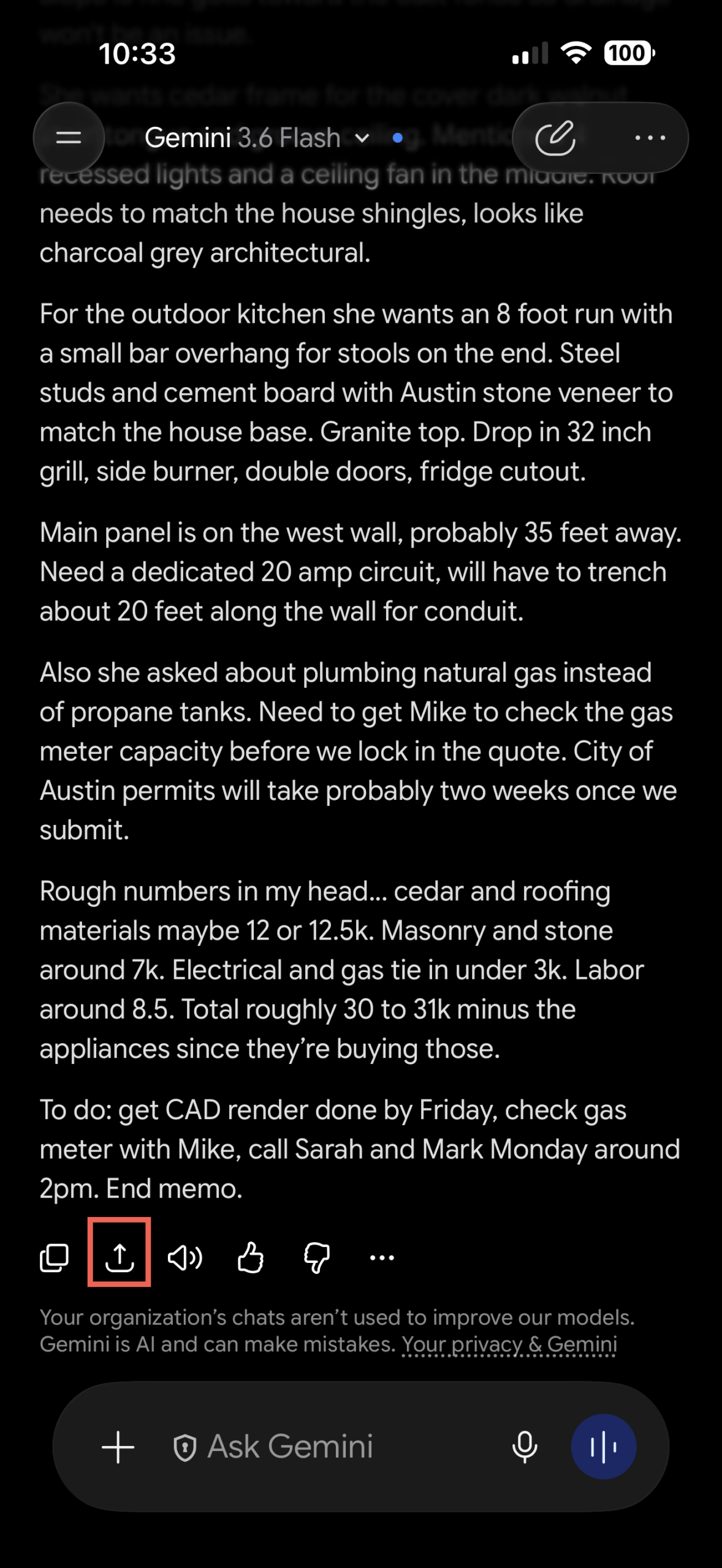Copy the response text
The width and height of the screenshot is (722, 1568).
point(54,1258)
